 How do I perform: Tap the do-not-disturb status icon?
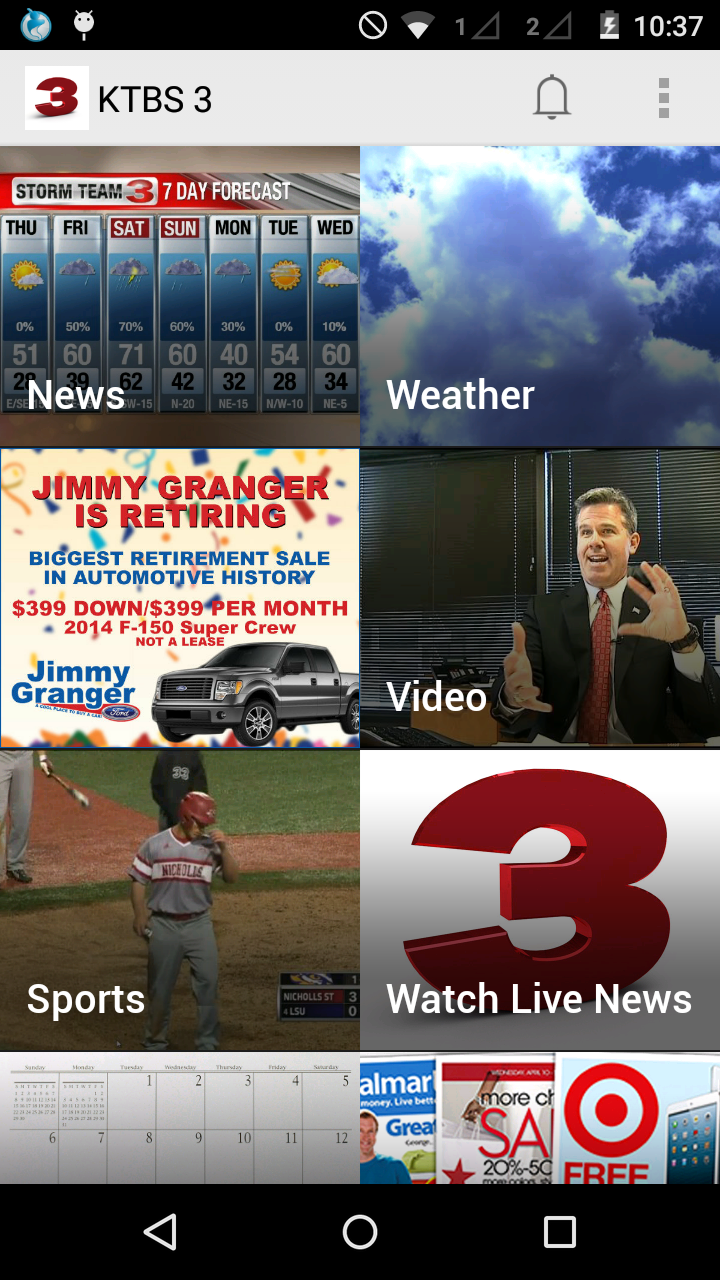[371, 24]
